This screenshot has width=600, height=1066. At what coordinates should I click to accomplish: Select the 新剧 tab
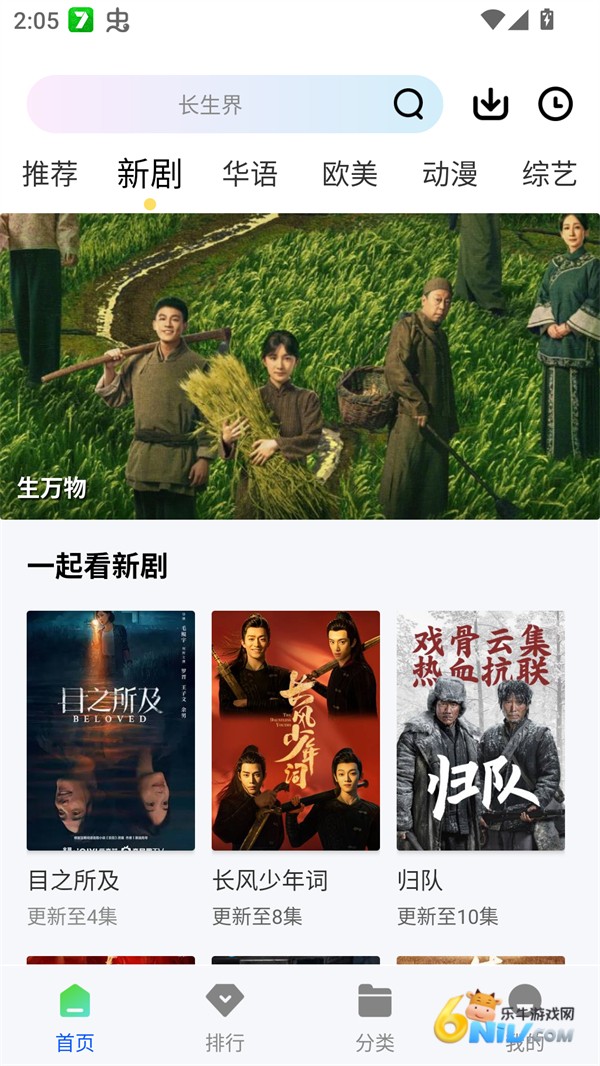tap(149, 174)
